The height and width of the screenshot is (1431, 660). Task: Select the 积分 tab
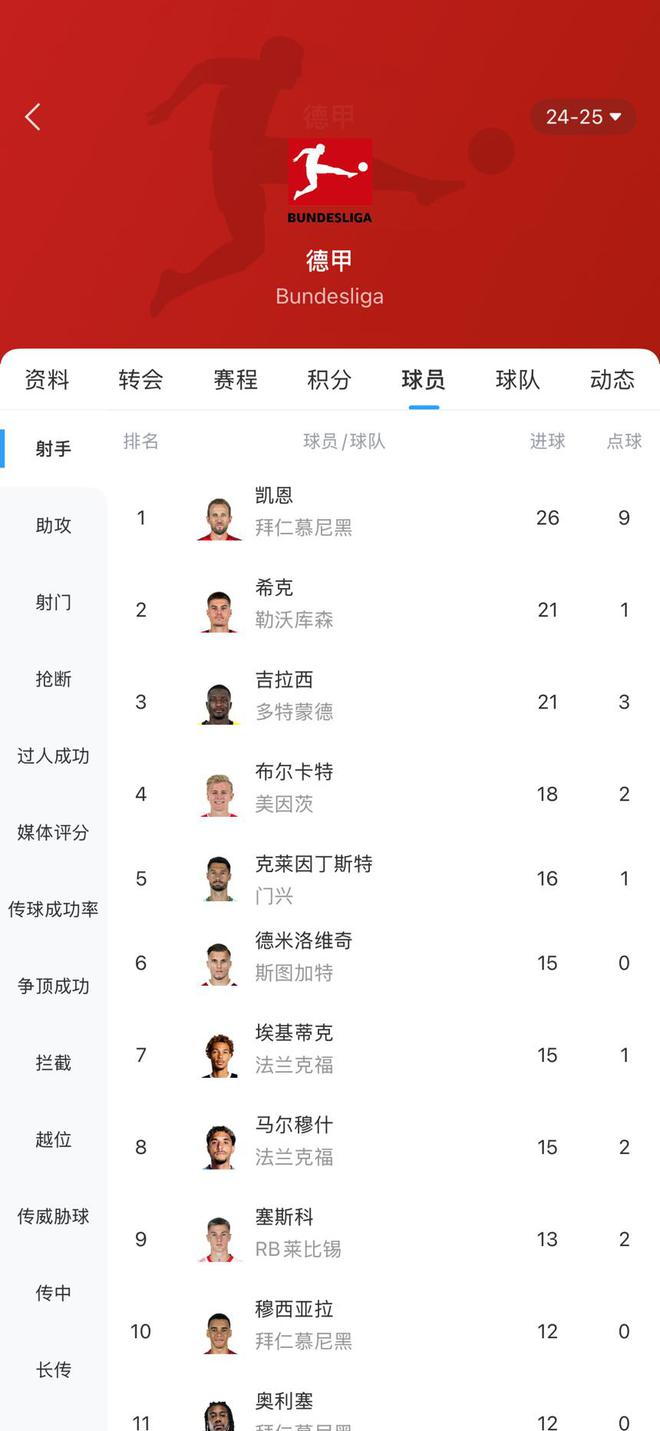pyautogui.click(x=329, y=380)
